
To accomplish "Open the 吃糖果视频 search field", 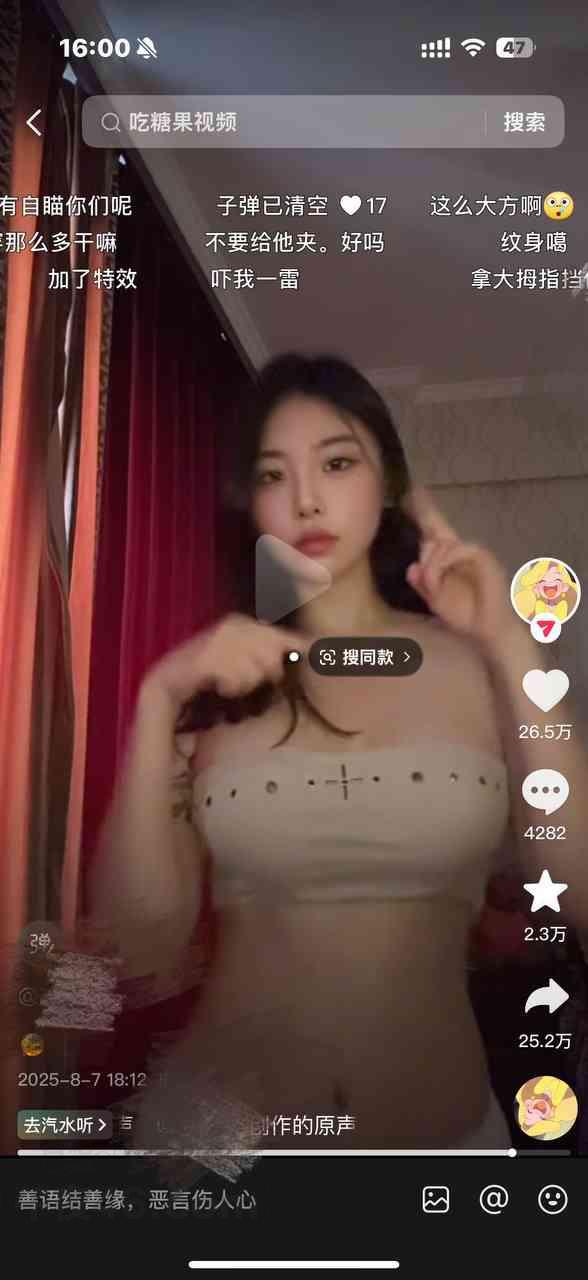I will click(290, 122).
